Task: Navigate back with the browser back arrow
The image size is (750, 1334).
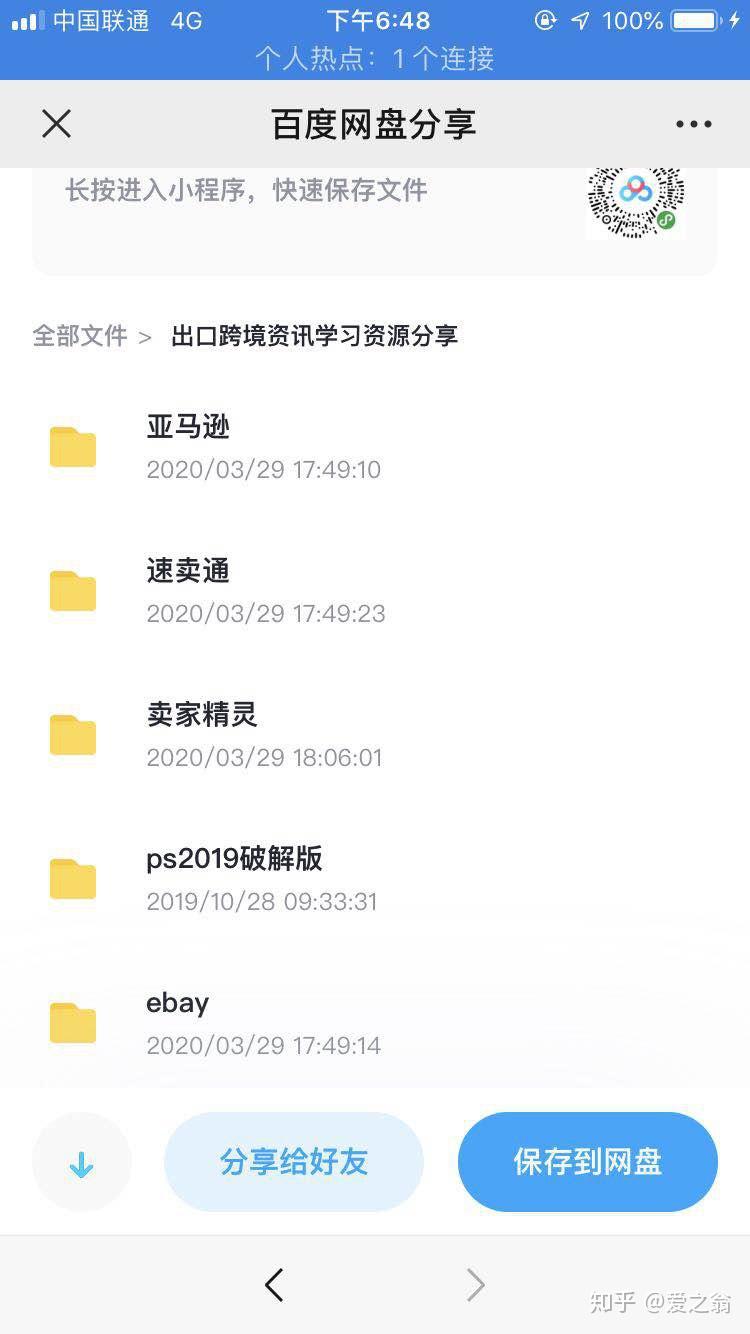Action: tap(274, 1285)
